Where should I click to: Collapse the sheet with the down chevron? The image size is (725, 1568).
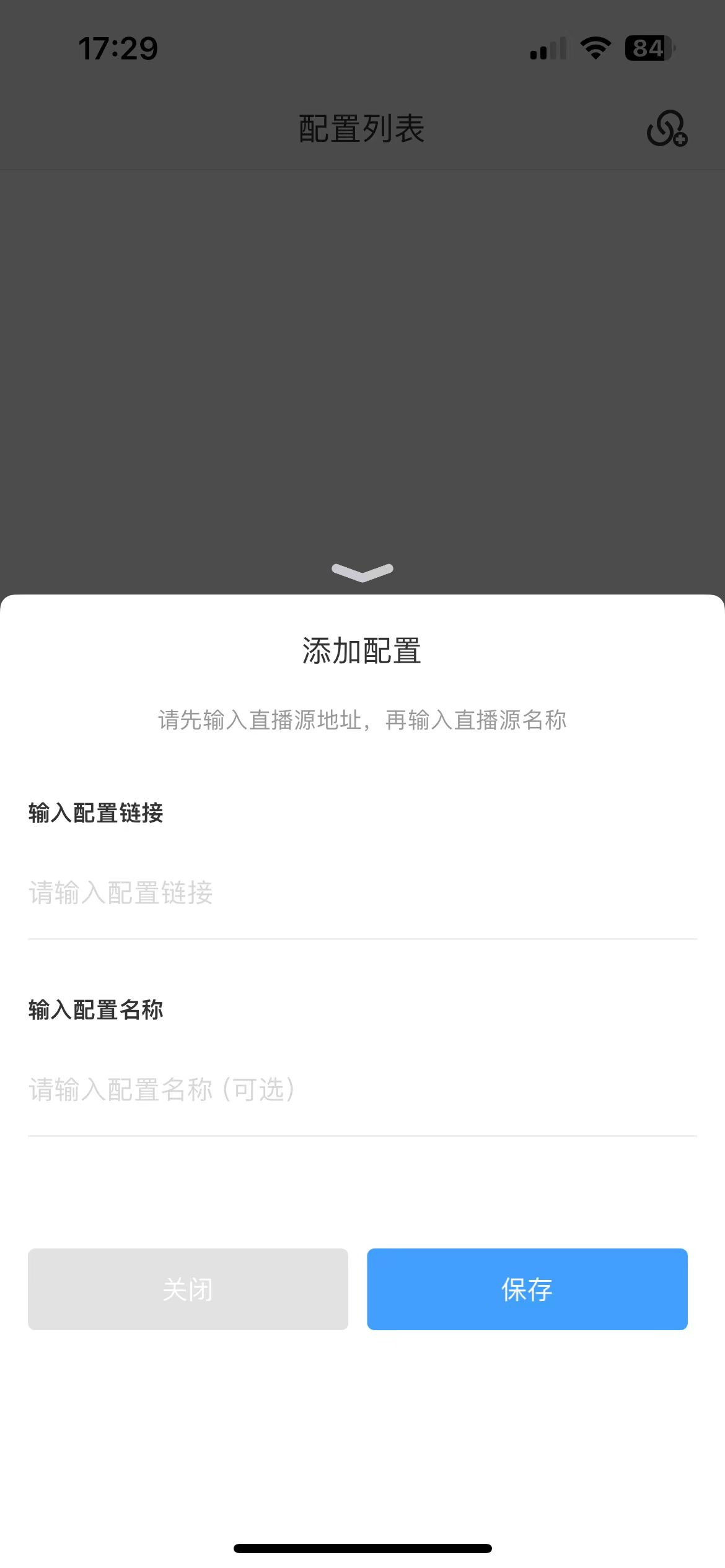362,572
